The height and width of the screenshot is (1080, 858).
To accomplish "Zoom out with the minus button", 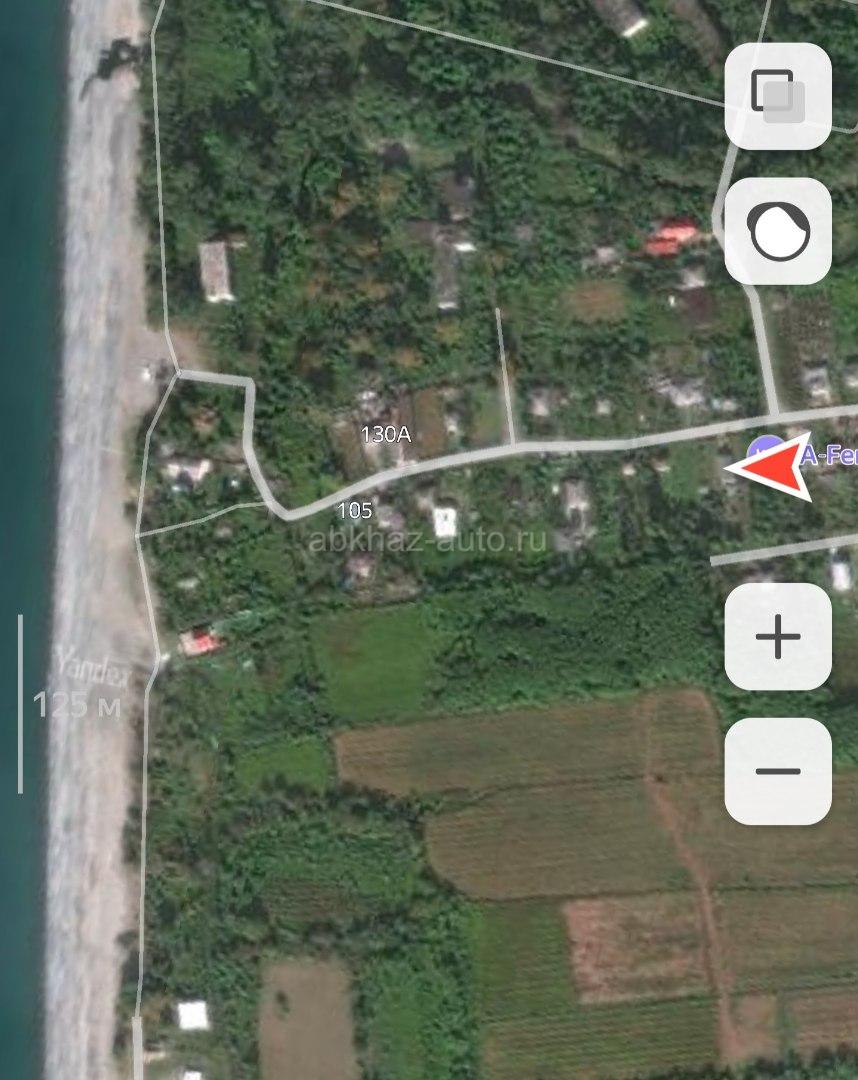I will 778,771.
